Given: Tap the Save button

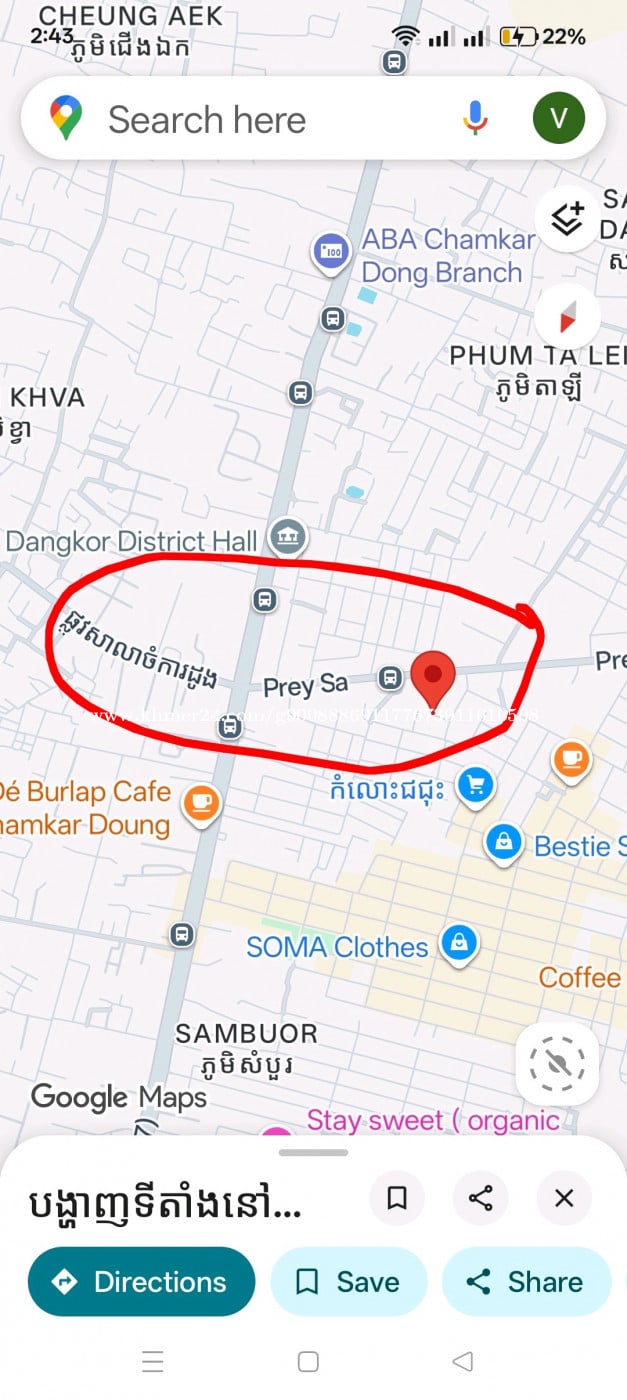Looking at the screenshot, I should tap(348, 1282).
